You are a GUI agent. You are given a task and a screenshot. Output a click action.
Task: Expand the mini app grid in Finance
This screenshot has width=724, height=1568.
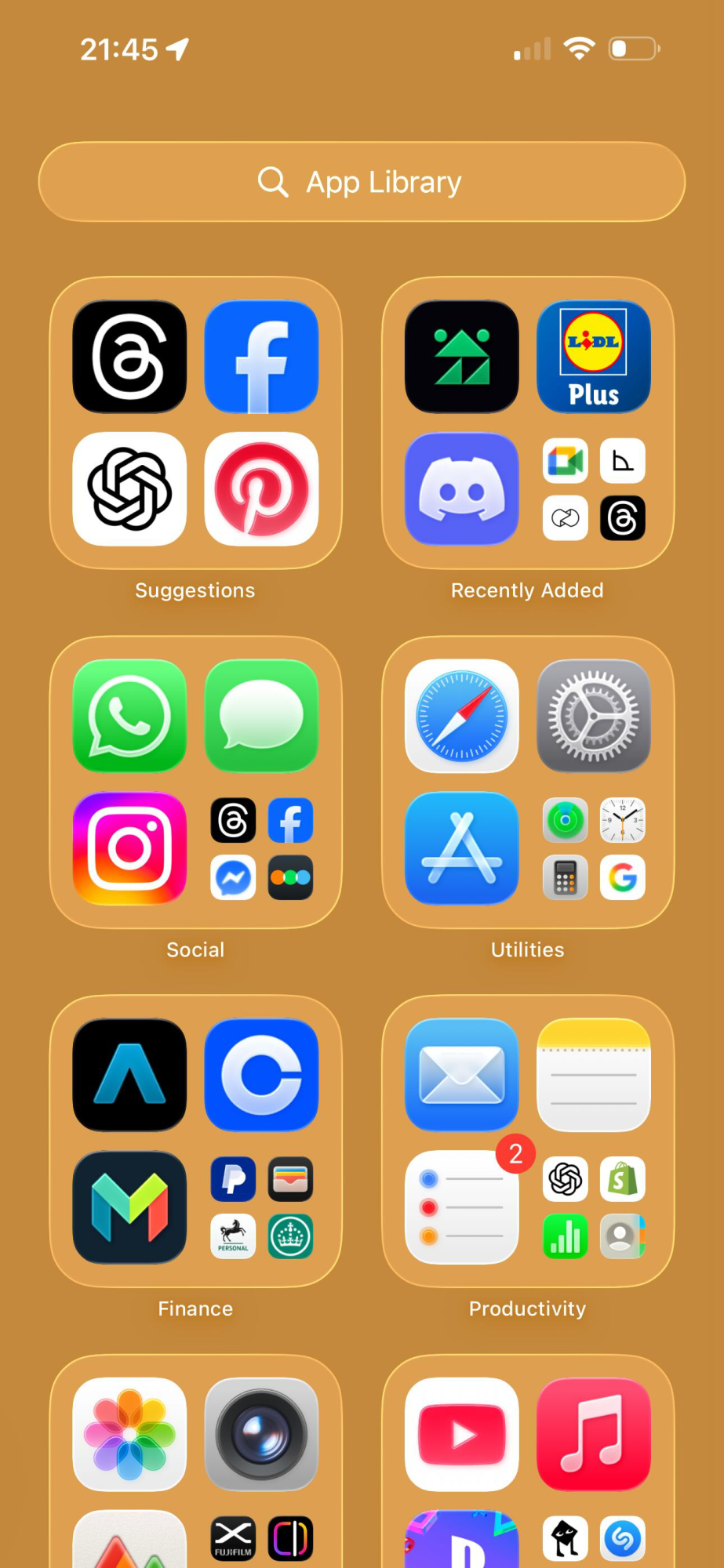tap(261, 1207)
